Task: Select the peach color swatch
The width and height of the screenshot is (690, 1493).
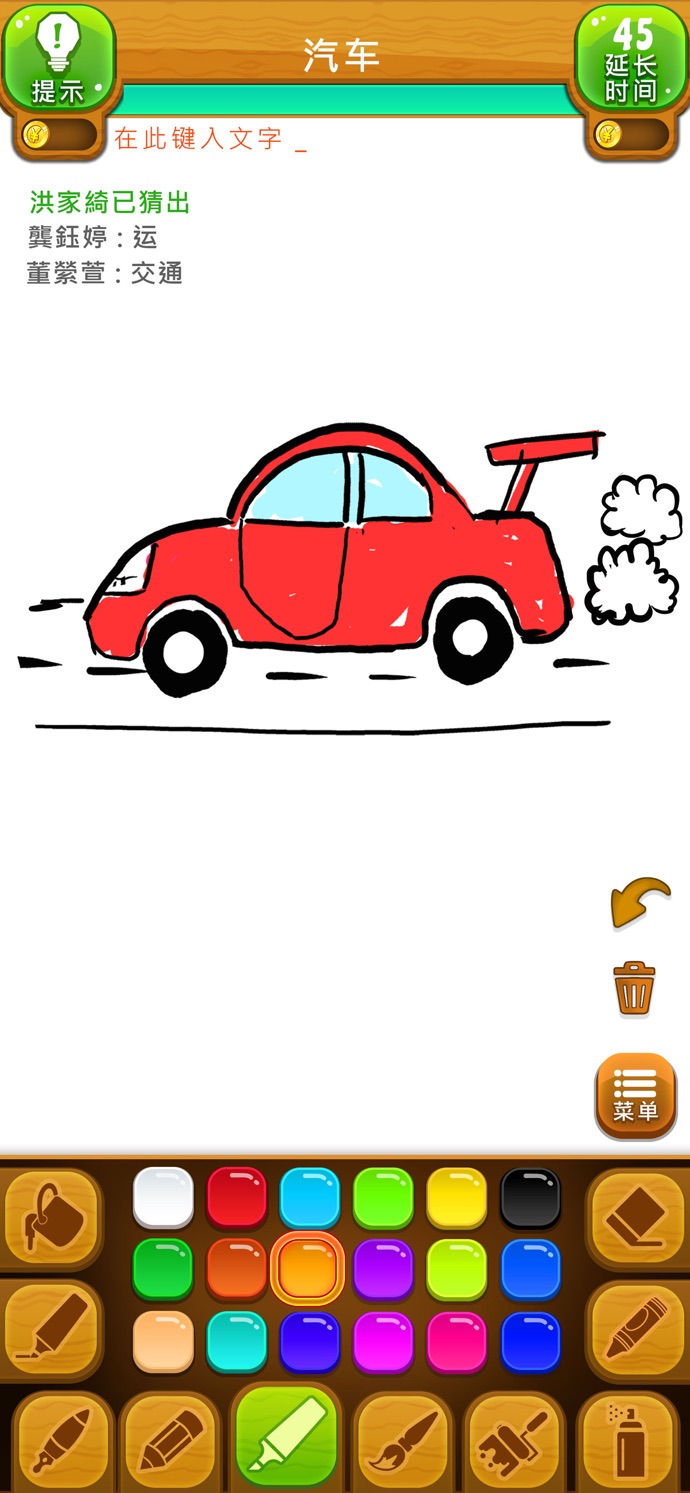Action: coord(163,1341)
